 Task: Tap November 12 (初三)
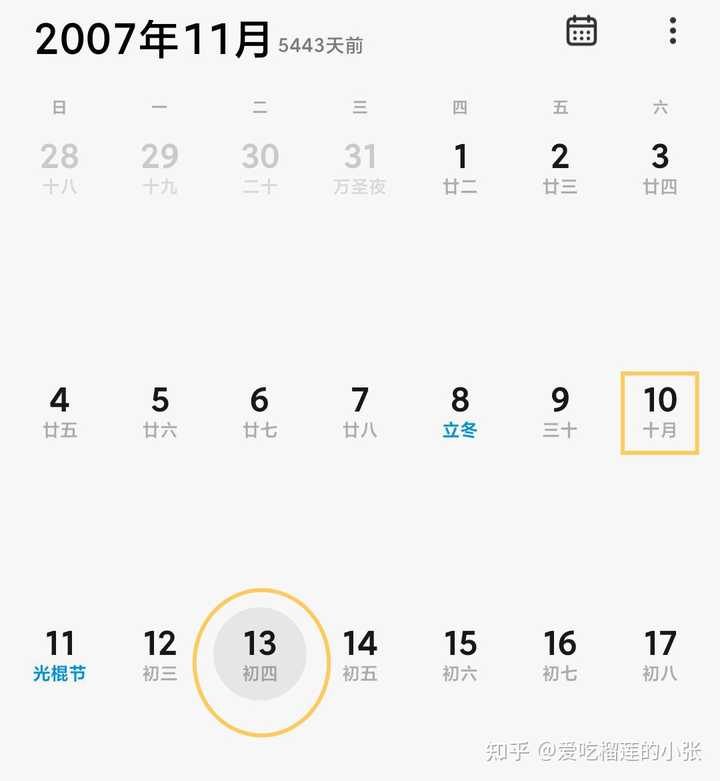(x=160, y=655)
